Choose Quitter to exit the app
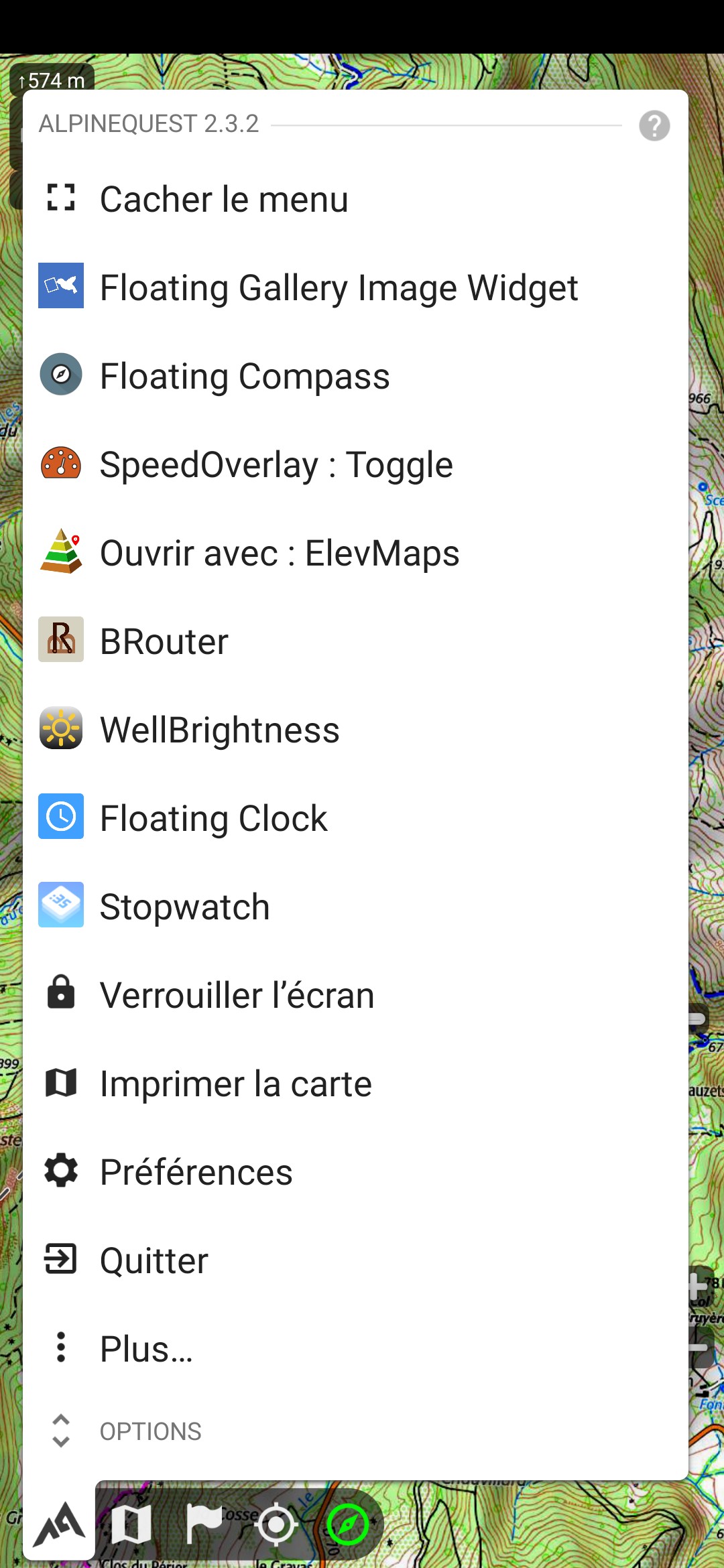This screenshot has width=724, height=1568. pyautogui.click(x=154, y=1260)
